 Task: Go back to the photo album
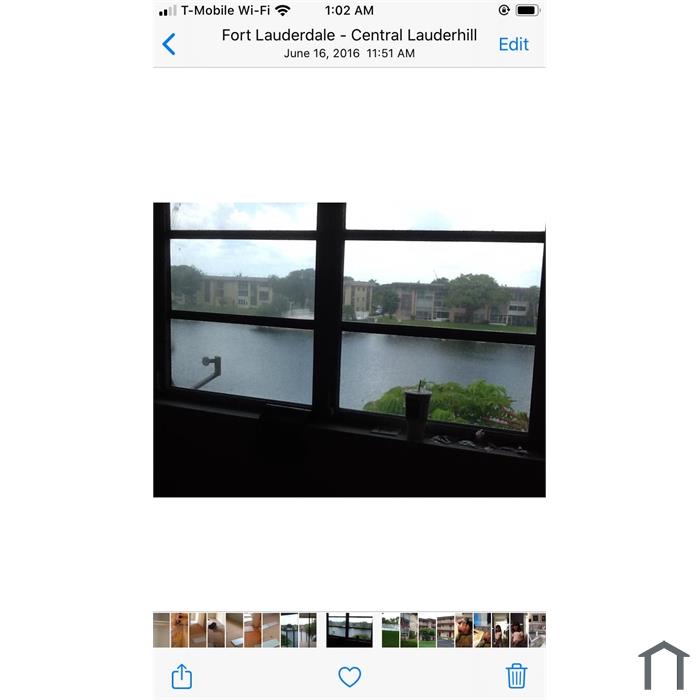coord(169,44)
